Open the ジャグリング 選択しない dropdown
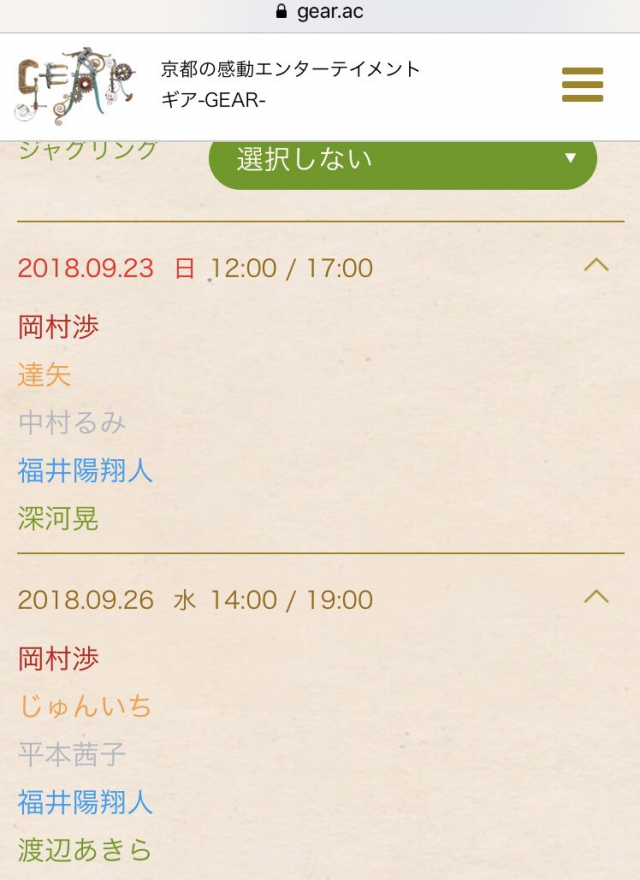The height and width of the screenshot is (880, 640). pyautogui.click(x=402, y=160)
